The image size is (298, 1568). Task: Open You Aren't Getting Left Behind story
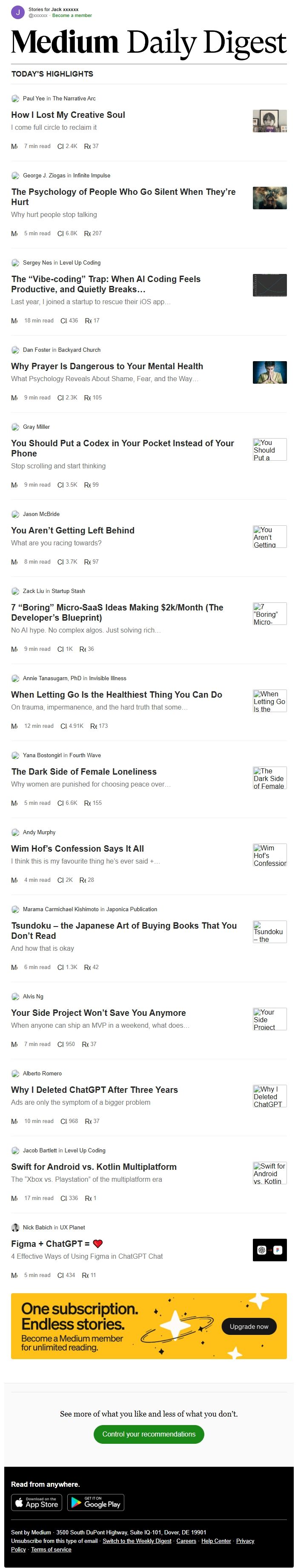(x=72, y=530)
